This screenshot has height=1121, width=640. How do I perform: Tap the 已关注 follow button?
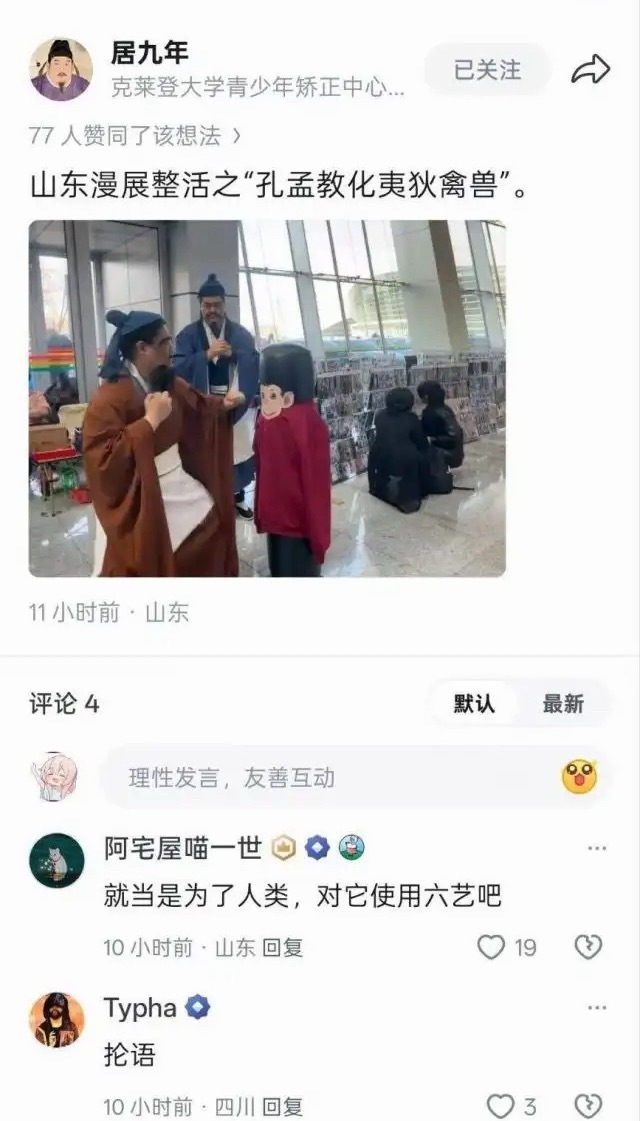(487, 70)
